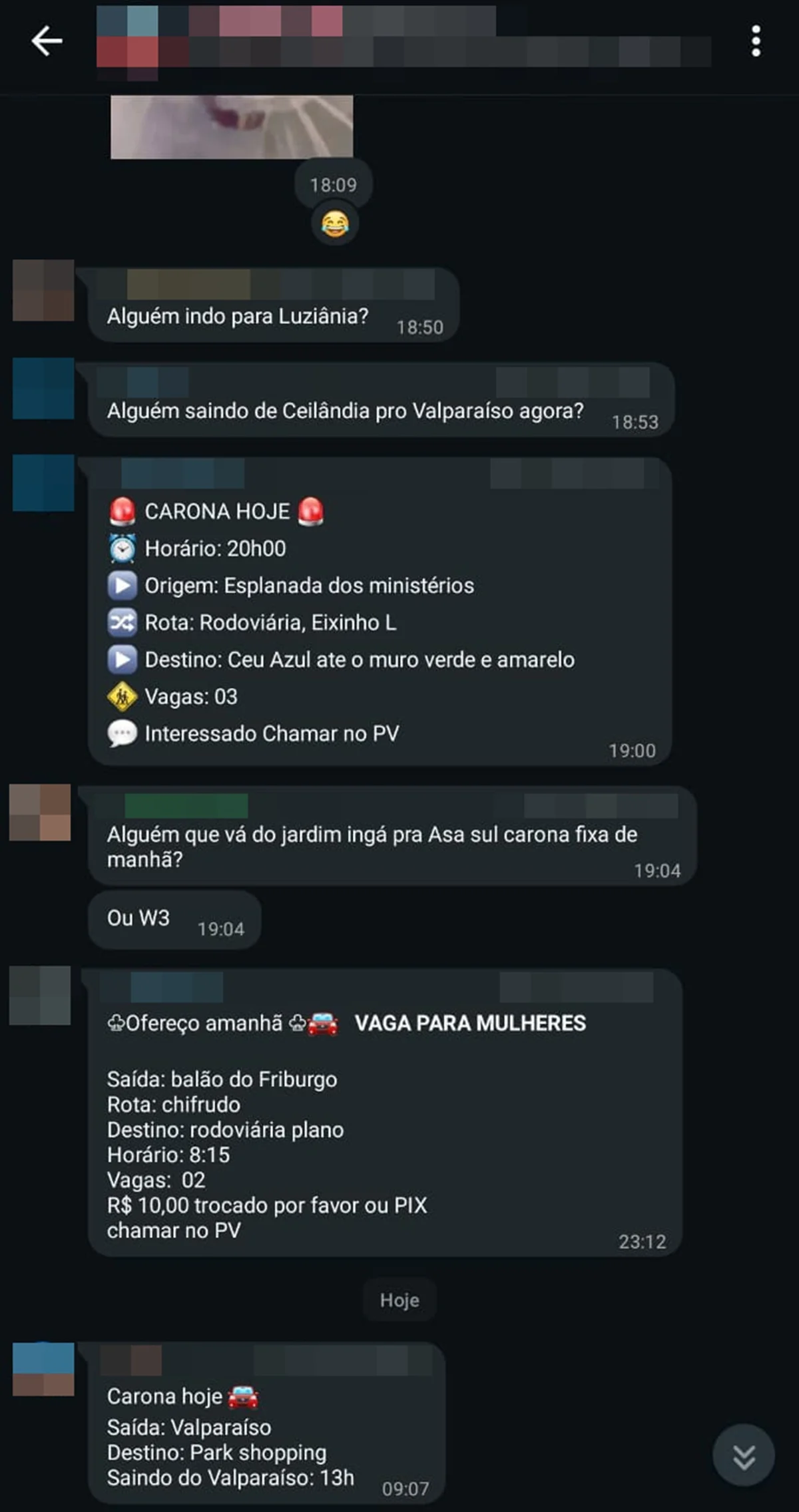Tap the laughing emoji reaction
The image size is (799, 1512).
pos(335,224)
